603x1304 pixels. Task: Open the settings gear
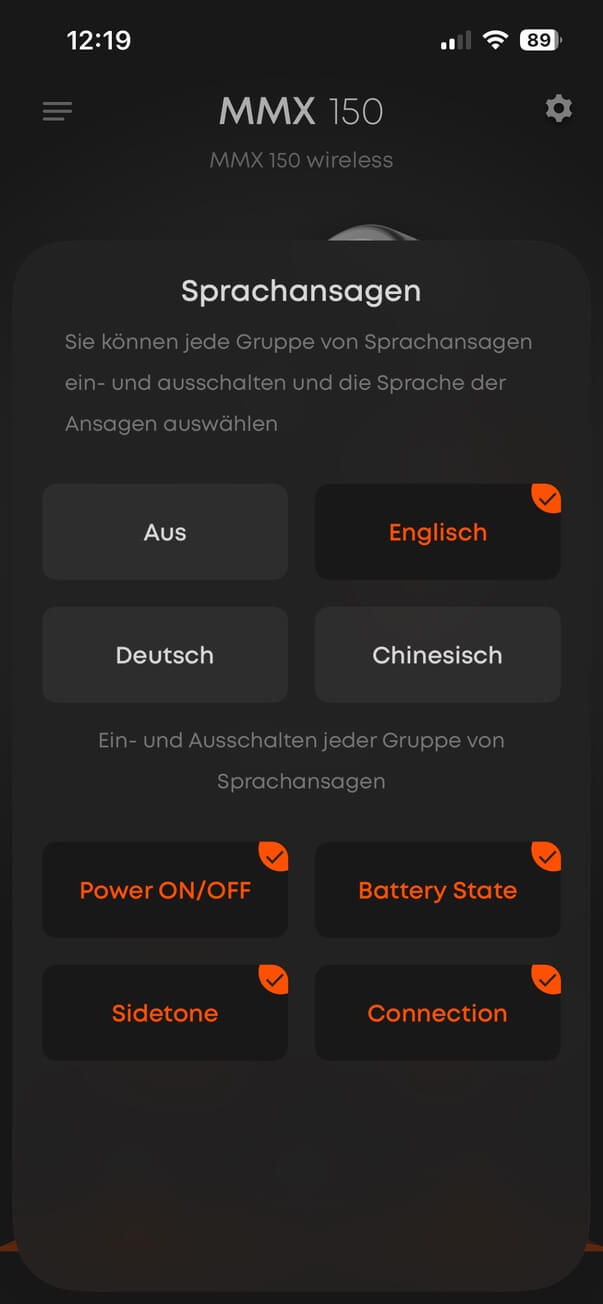click(558, 109)
